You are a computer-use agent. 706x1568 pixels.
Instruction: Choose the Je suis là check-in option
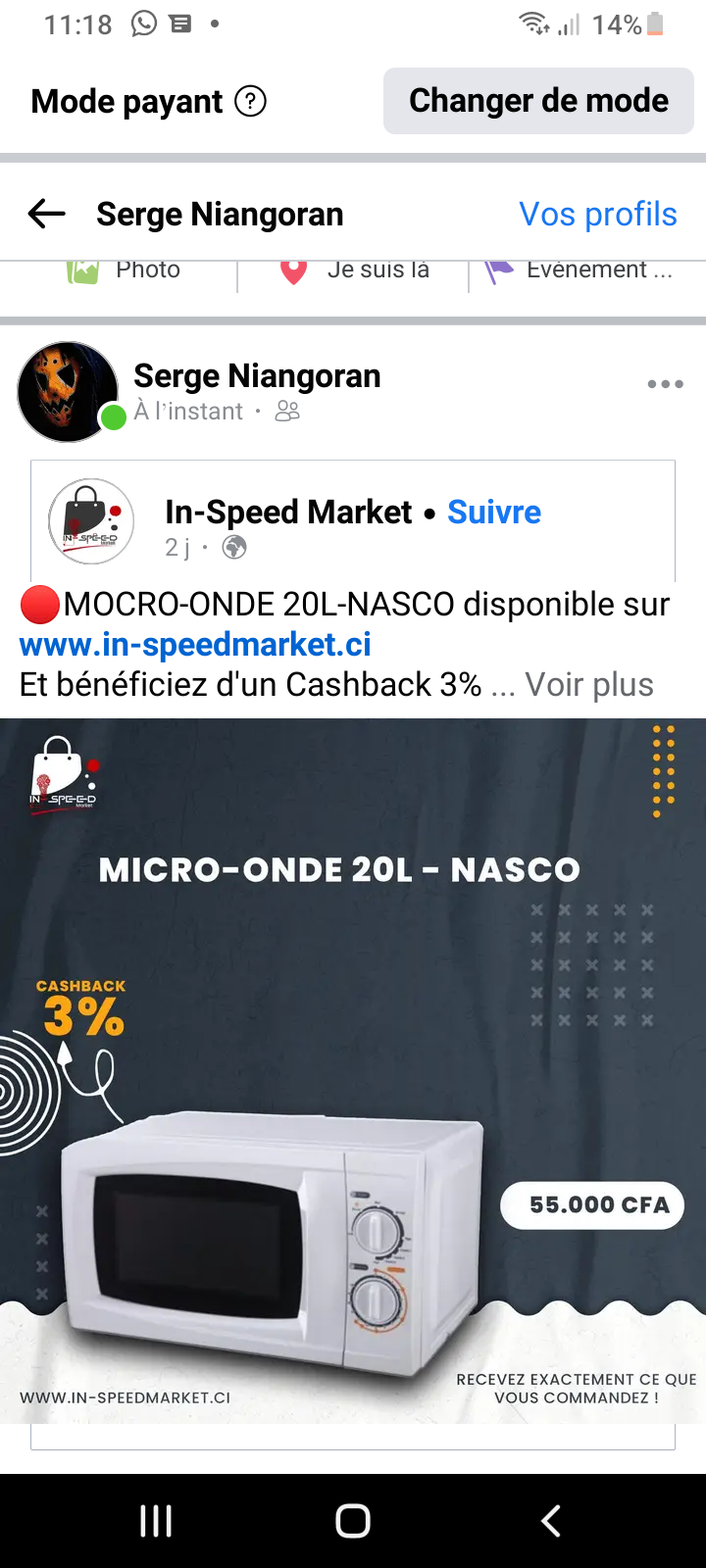(x=355, y=270)
